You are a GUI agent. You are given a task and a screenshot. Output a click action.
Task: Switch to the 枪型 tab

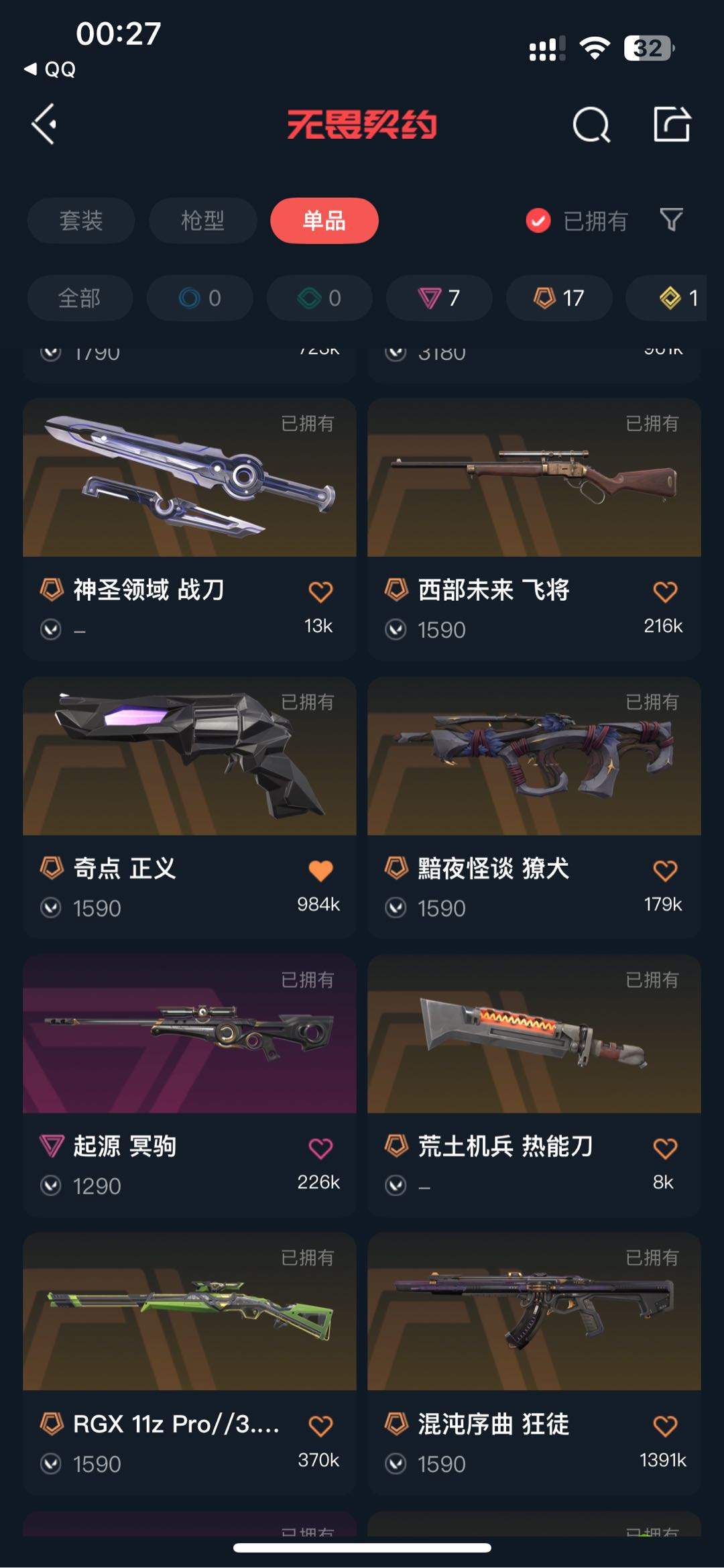tap(202, 221)
